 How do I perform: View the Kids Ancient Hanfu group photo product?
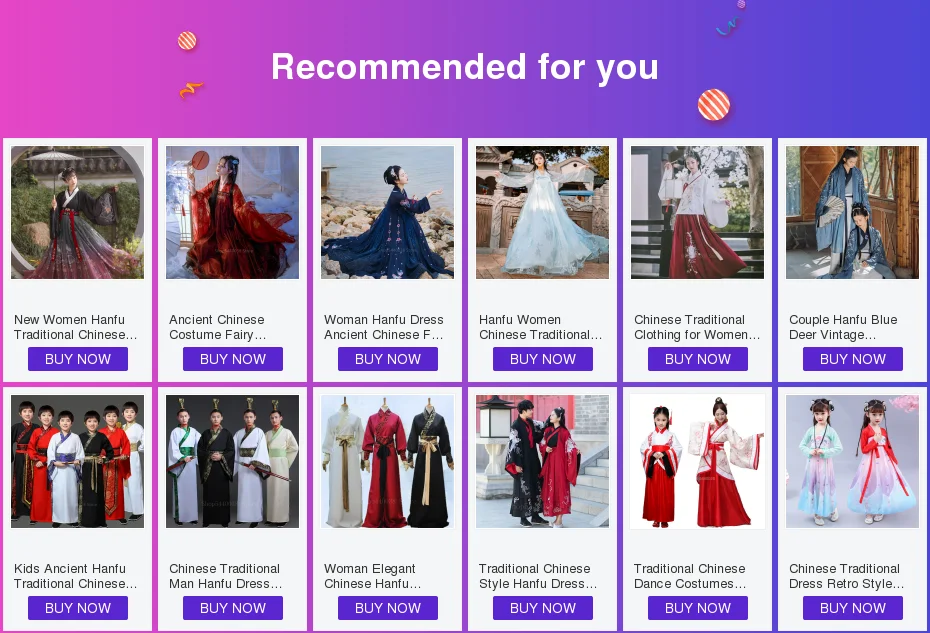[x=77, y=461]
